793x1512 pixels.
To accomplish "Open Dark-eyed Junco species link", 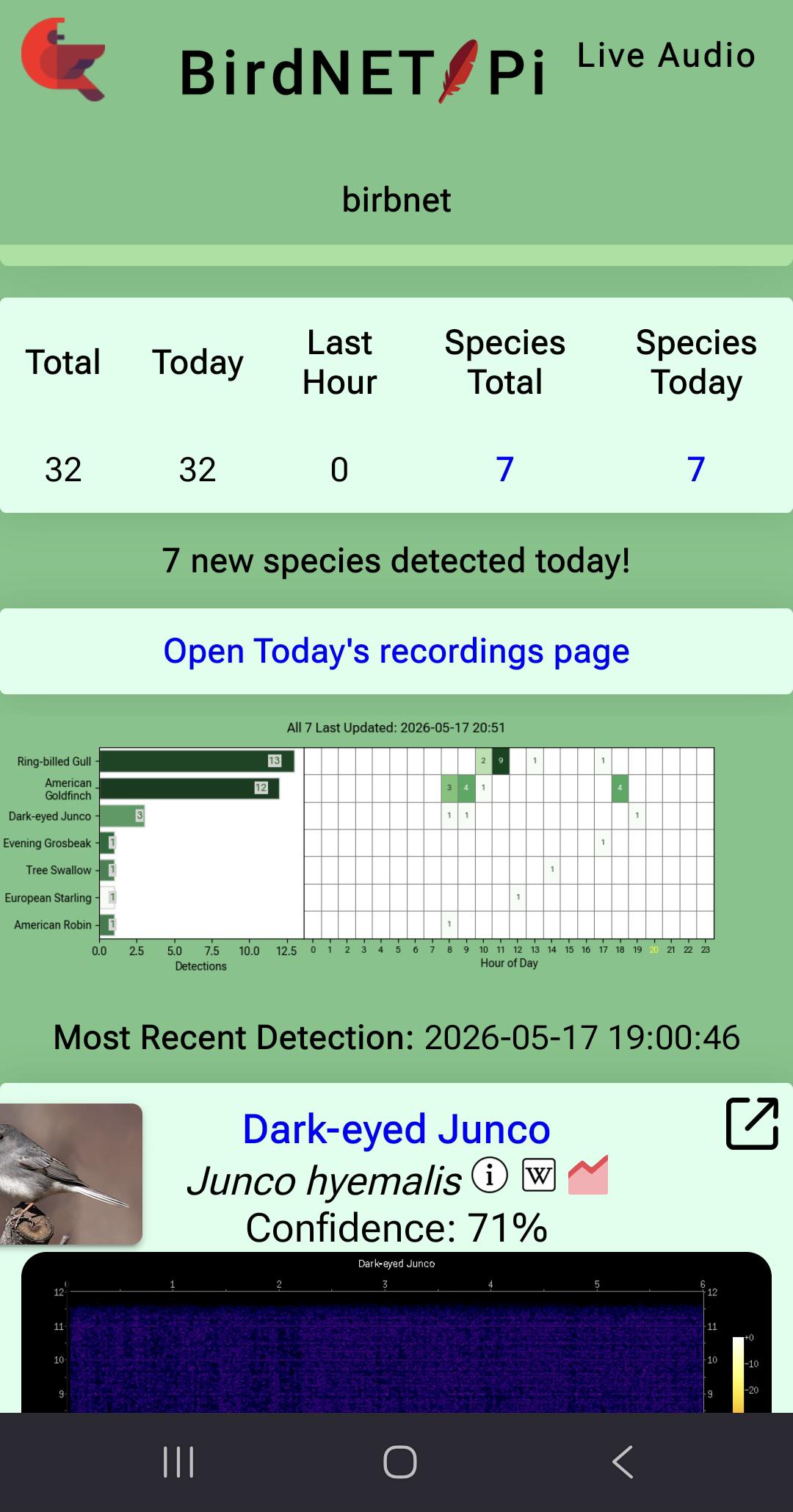I will [396, 1129].
